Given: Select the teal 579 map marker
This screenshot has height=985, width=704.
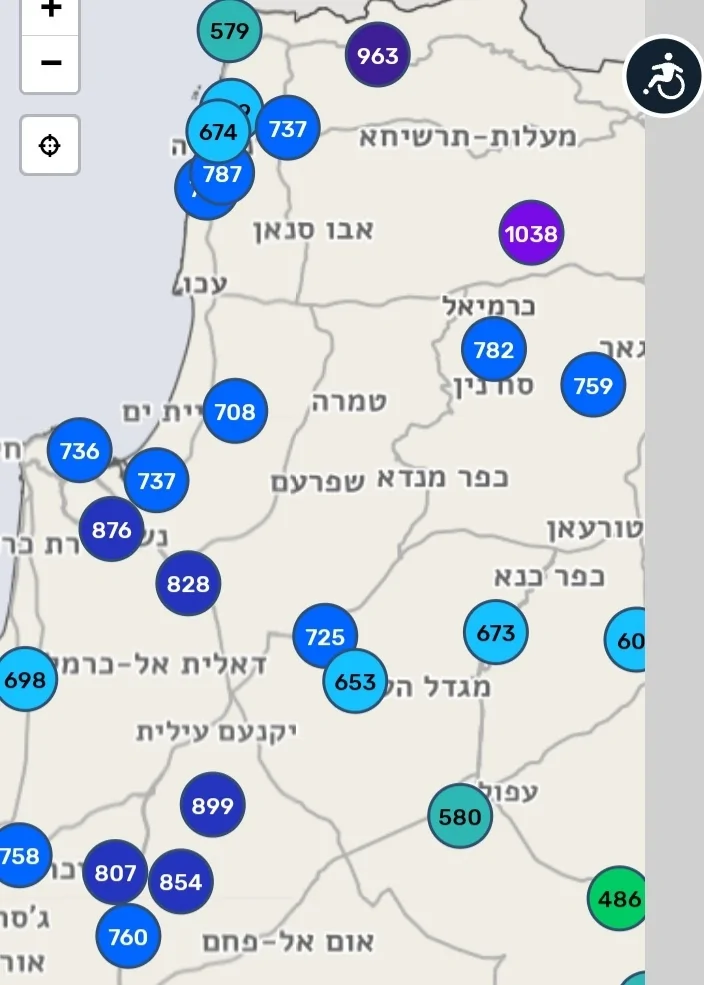Looking at the screenshot, I should (x=230, y=30).
